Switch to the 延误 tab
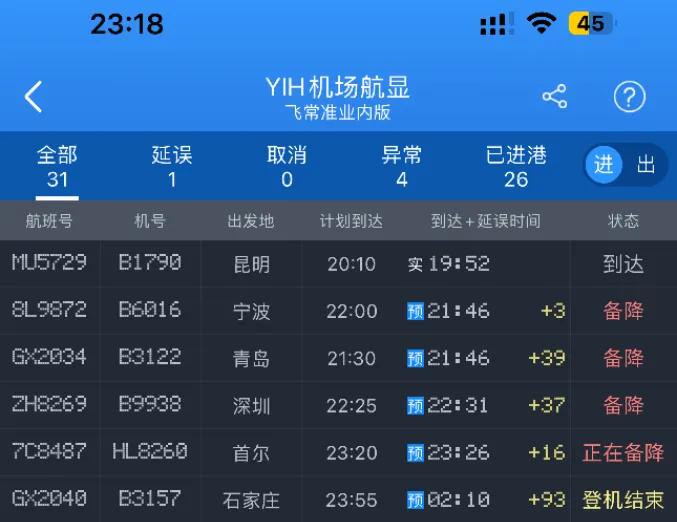 tap(172, 166)
